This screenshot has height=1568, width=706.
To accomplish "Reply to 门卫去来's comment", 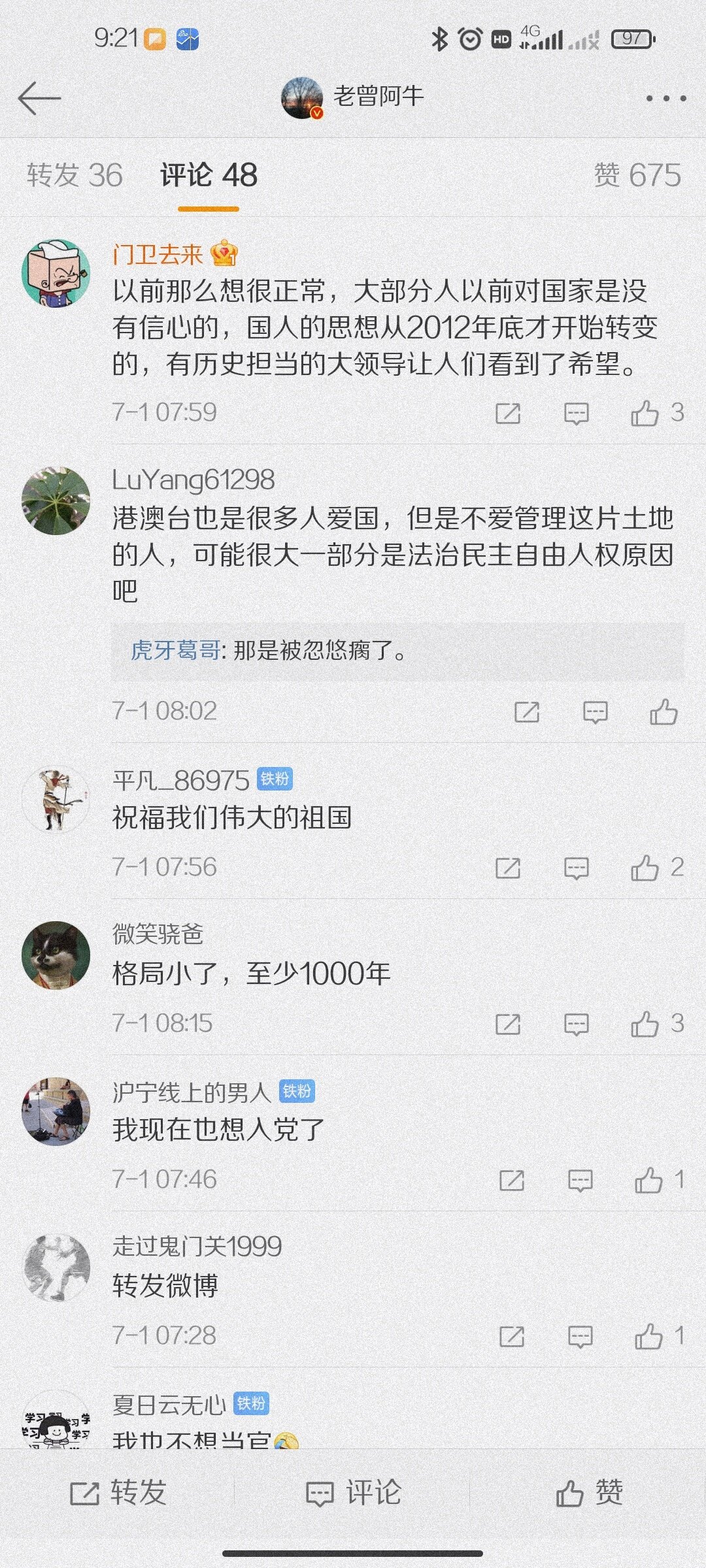I will [x=576, y=413].
